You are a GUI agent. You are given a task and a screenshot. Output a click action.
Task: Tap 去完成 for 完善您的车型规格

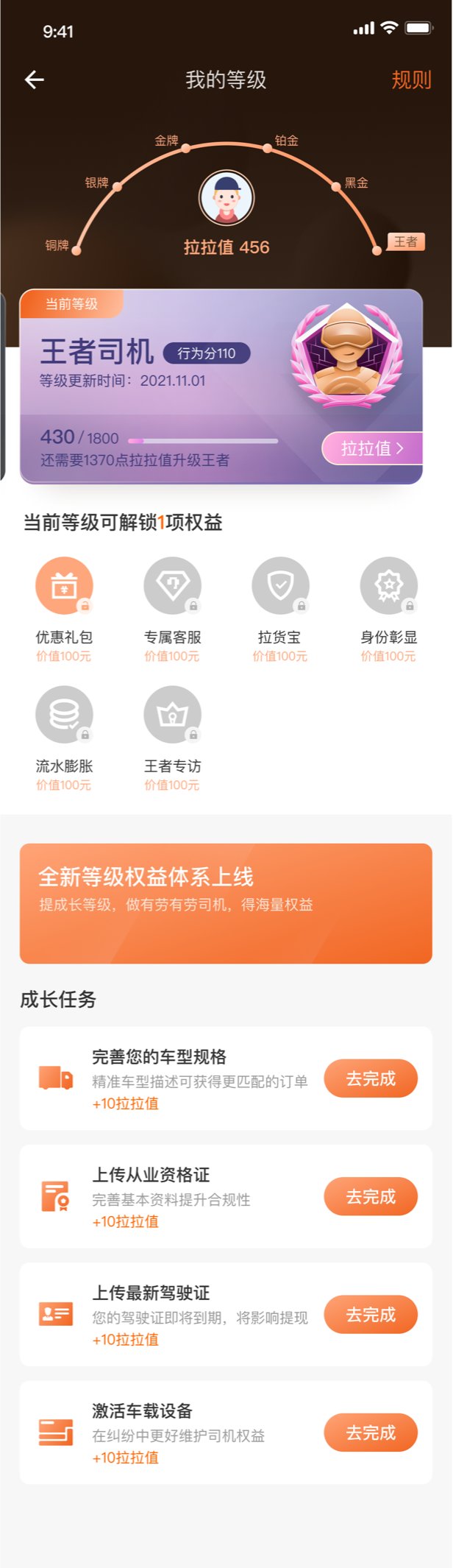(x=371, y=1078)
